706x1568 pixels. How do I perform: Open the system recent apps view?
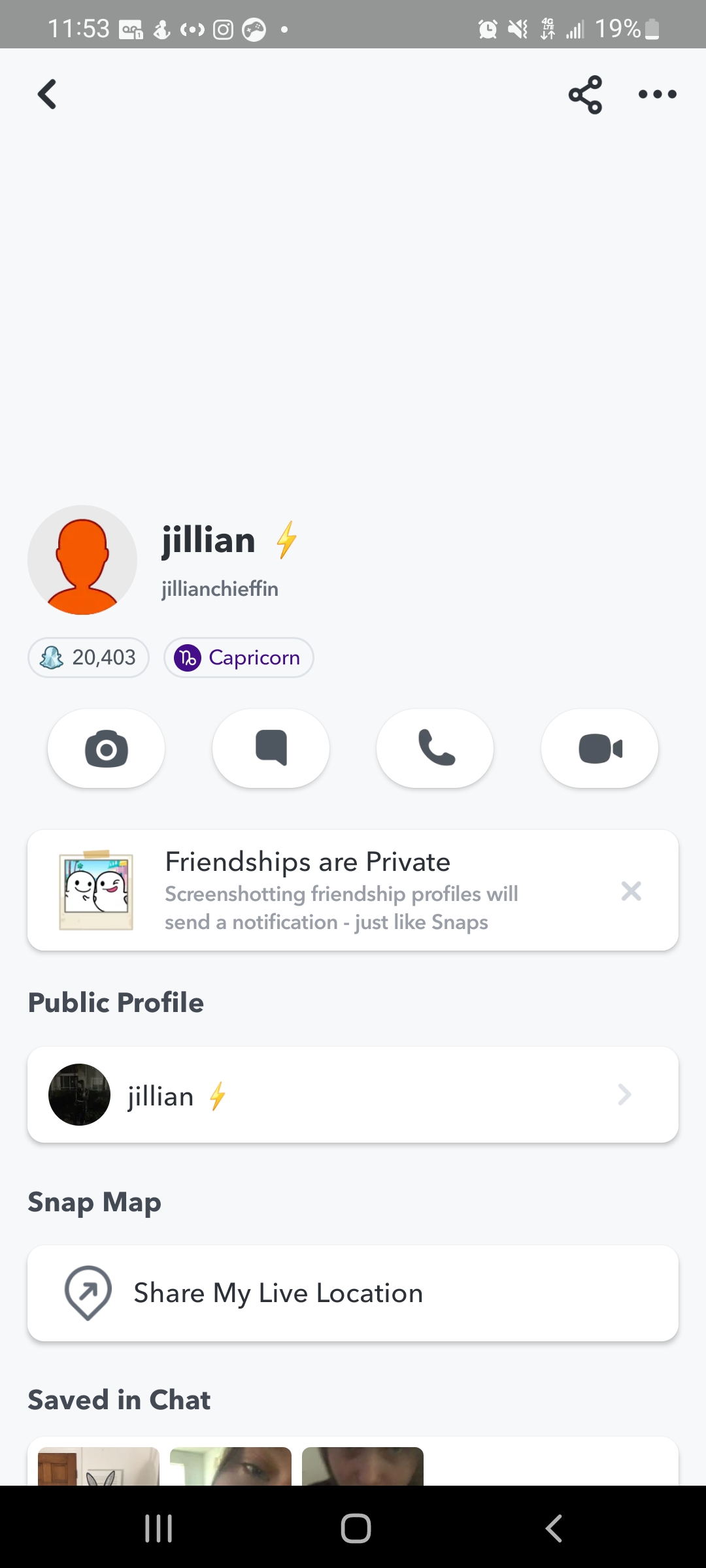click(158, 1529)
